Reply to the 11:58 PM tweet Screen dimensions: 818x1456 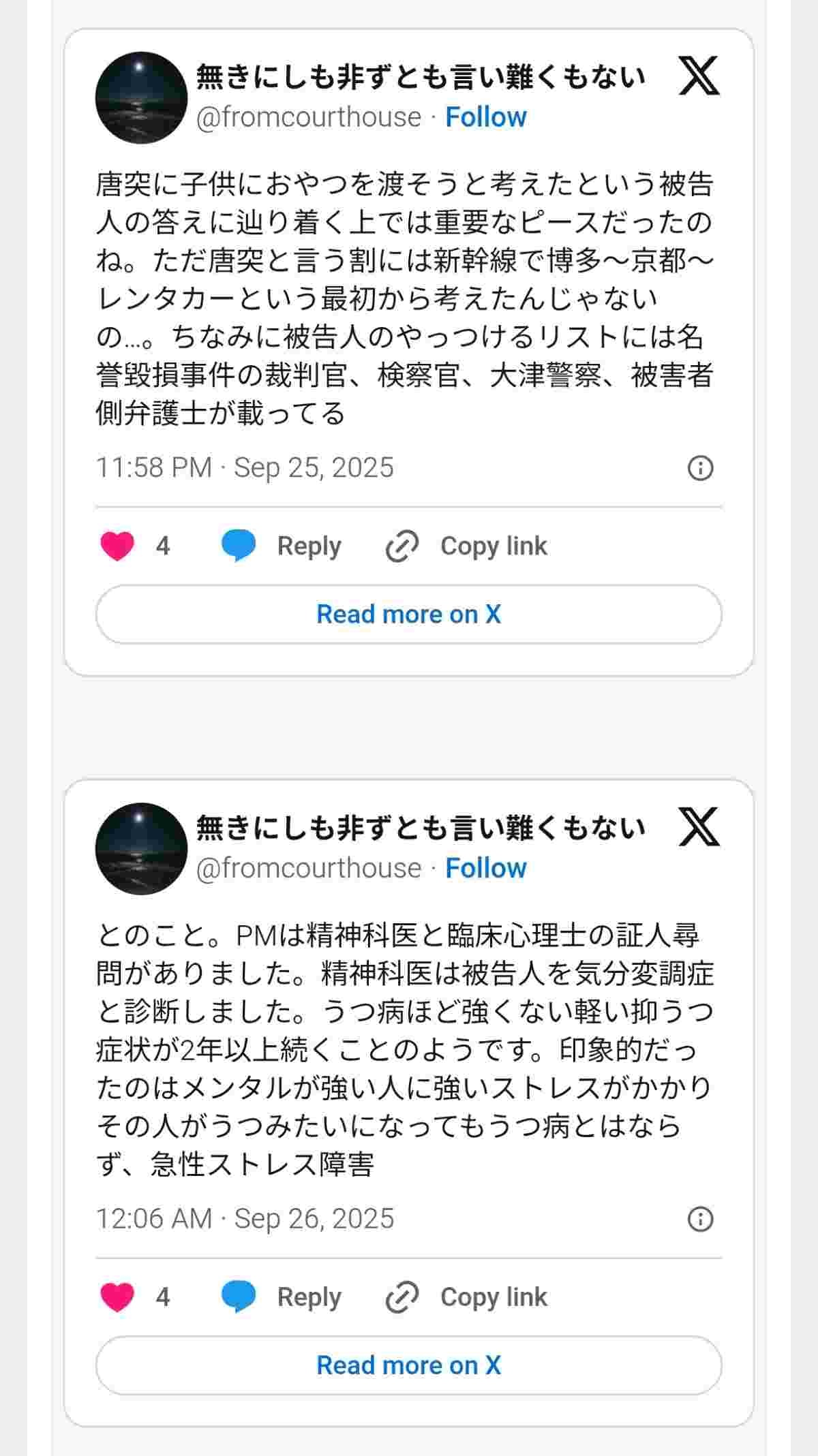[282, 546]
